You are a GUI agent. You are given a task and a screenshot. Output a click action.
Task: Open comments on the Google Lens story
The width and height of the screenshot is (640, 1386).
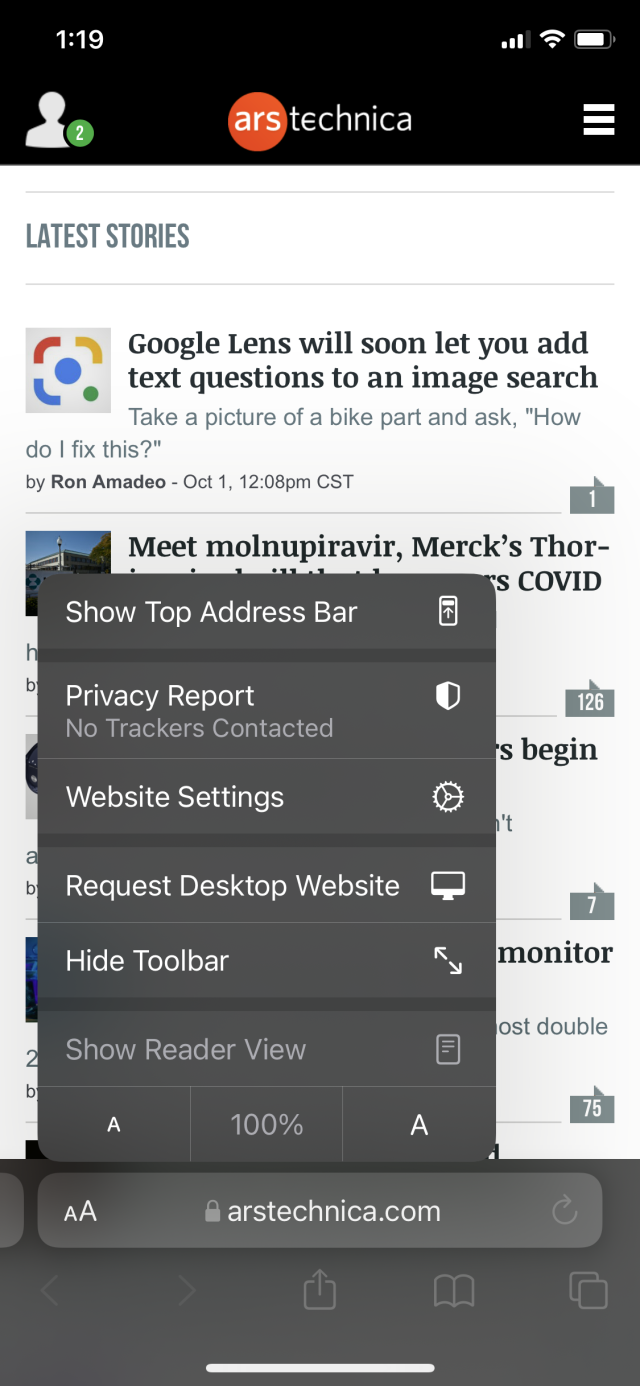591,495
